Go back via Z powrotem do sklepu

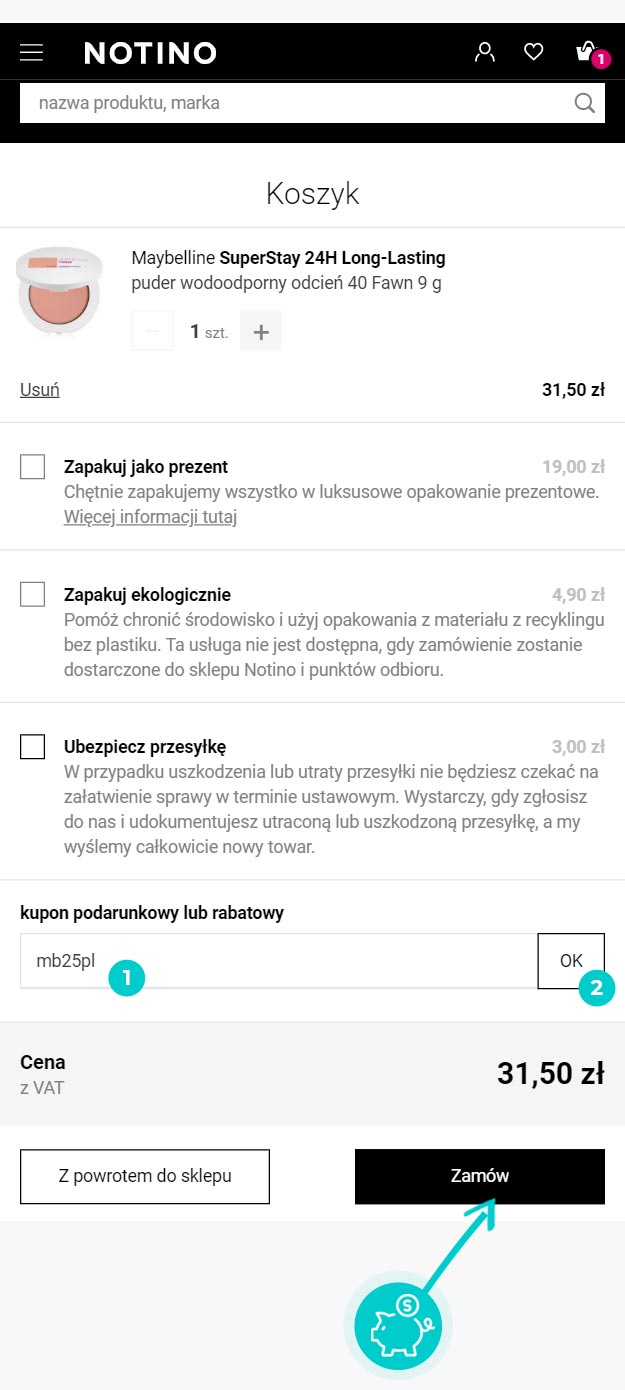(145, 1176)
